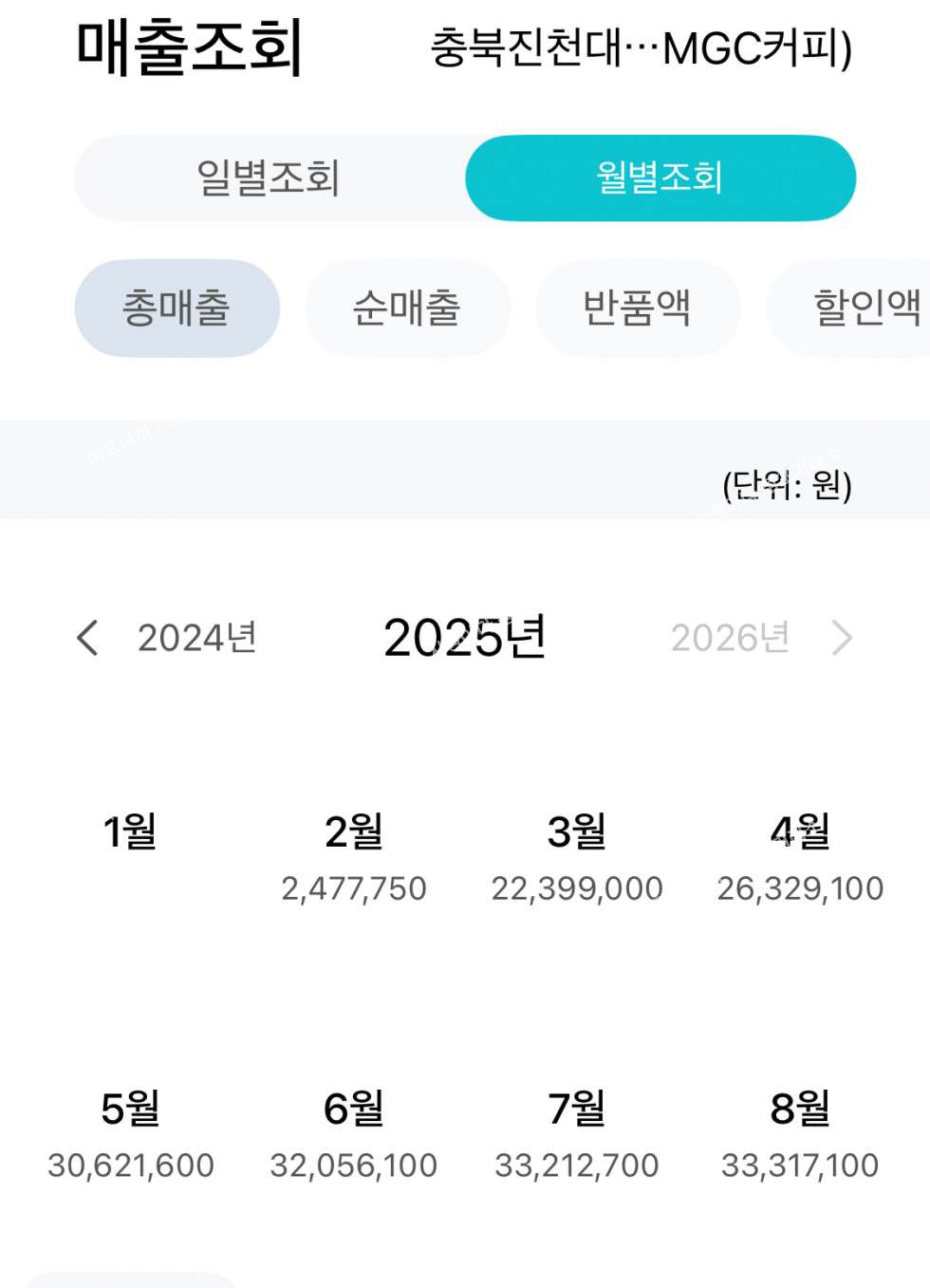Select the 월별조회 monthly view tab

[660, 178]
